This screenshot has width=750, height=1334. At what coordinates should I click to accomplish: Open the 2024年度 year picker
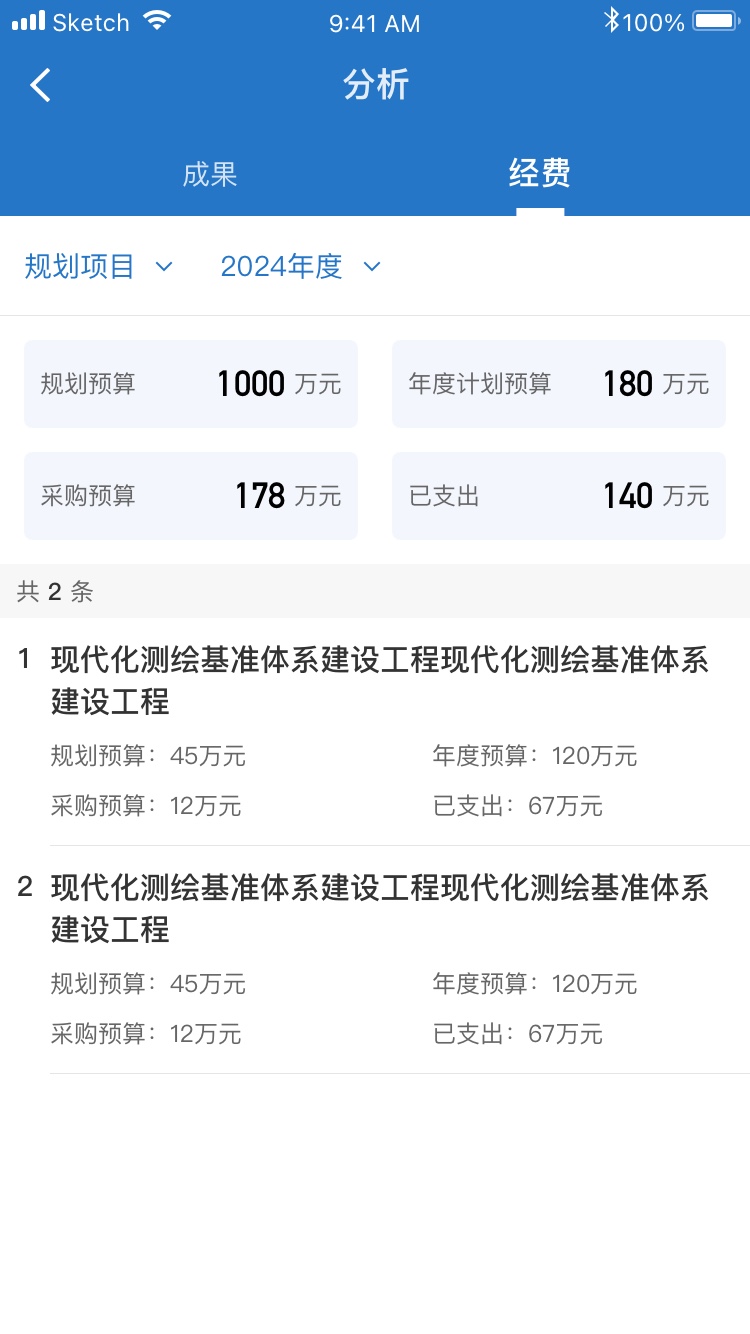pos(301,266)
